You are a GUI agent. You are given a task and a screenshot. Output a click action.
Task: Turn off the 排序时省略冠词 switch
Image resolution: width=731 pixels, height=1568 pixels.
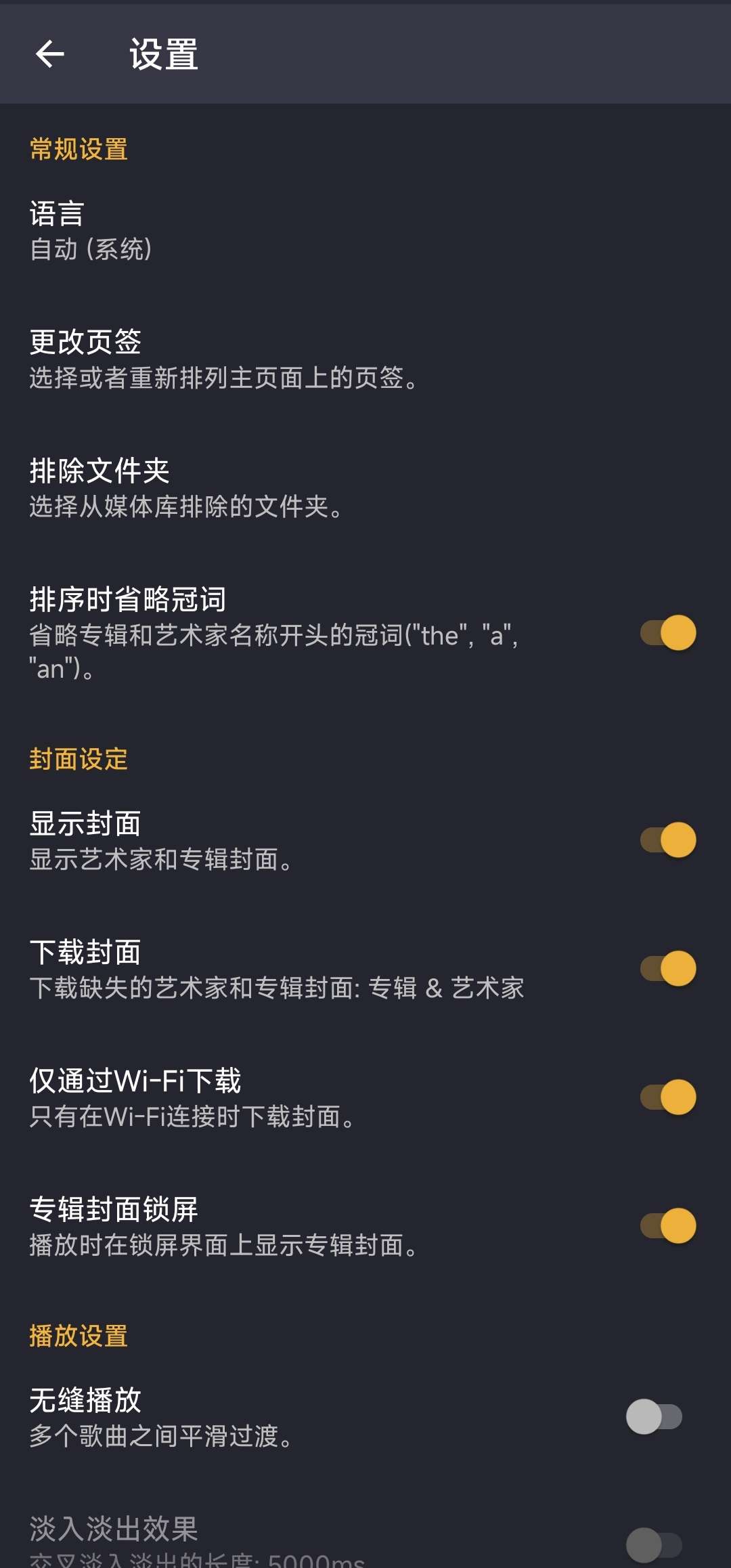[x=668, y=633]
